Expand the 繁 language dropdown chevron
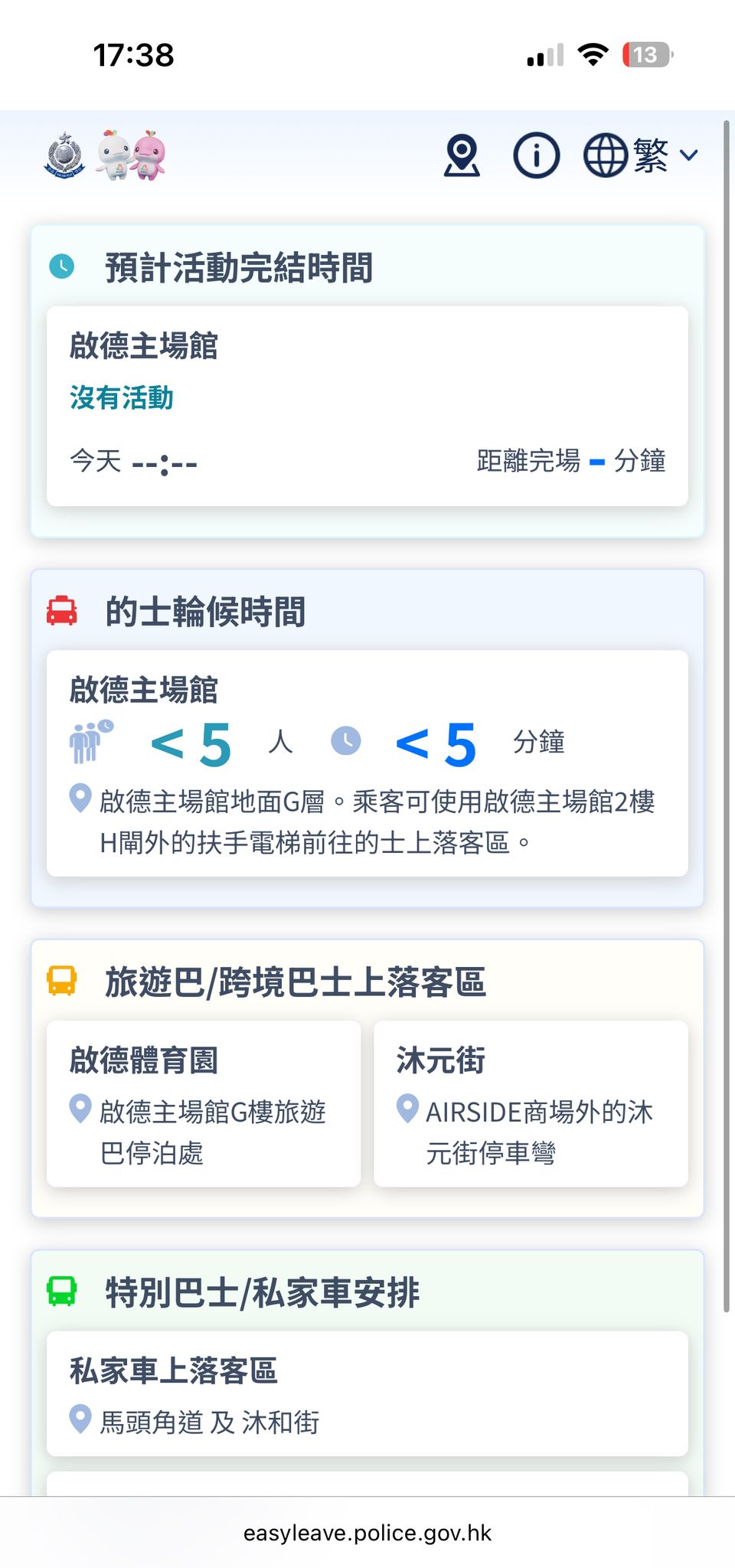The height and width of the screenshot is (1568, 735). click(688, 155)
